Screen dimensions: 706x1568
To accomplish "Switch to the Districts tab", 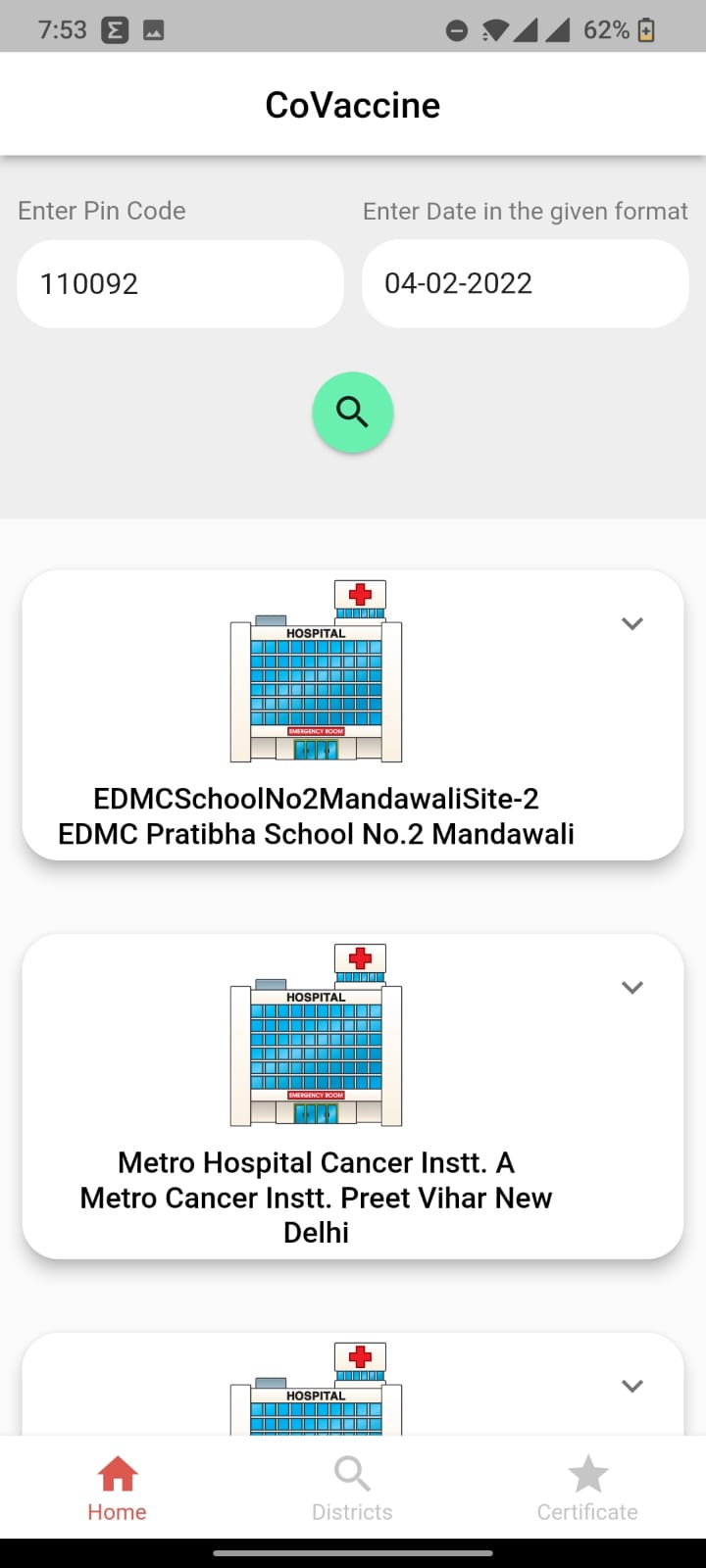I will (352, 1488).
